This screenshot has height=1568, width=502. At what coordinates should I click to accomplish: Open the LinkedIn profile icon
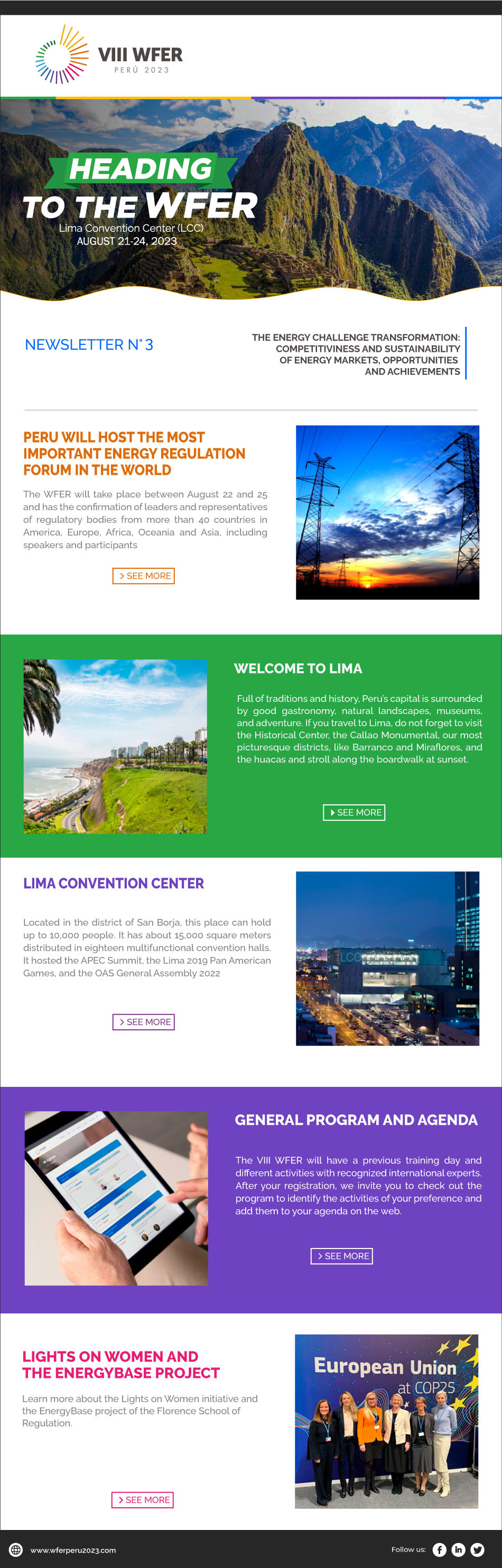[x=458, y=1549]
